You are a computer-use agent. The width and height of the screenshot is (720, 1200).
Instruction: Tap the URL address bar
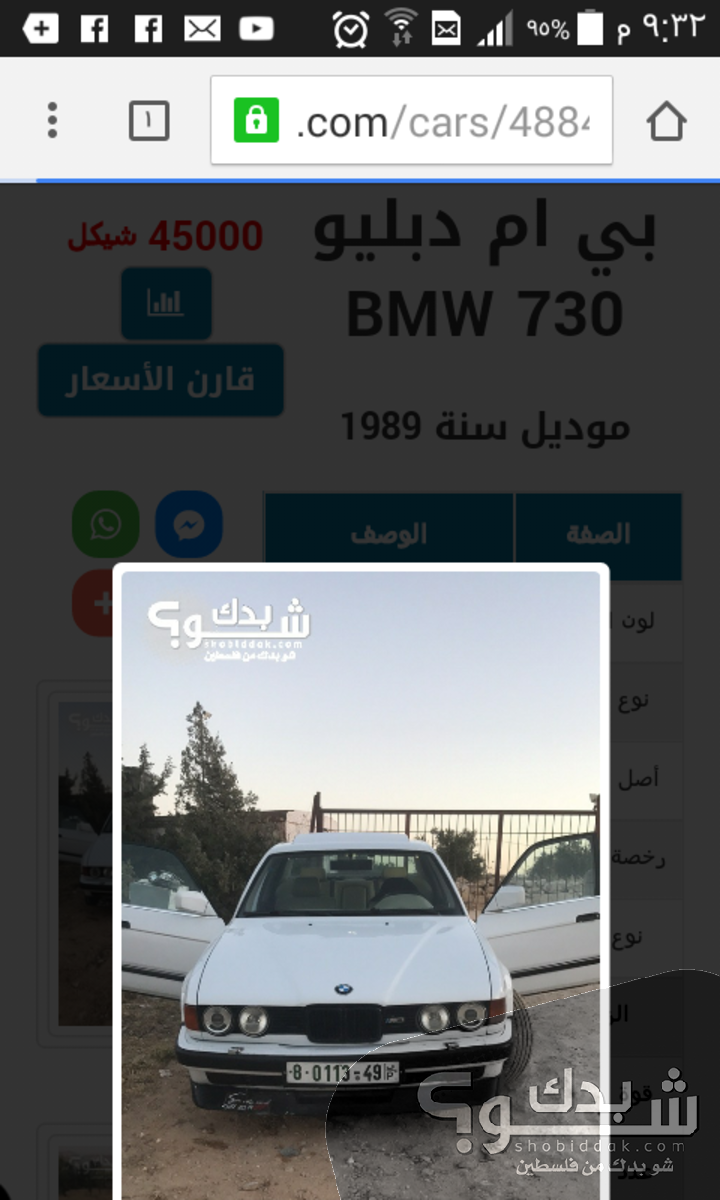[411, 121]
